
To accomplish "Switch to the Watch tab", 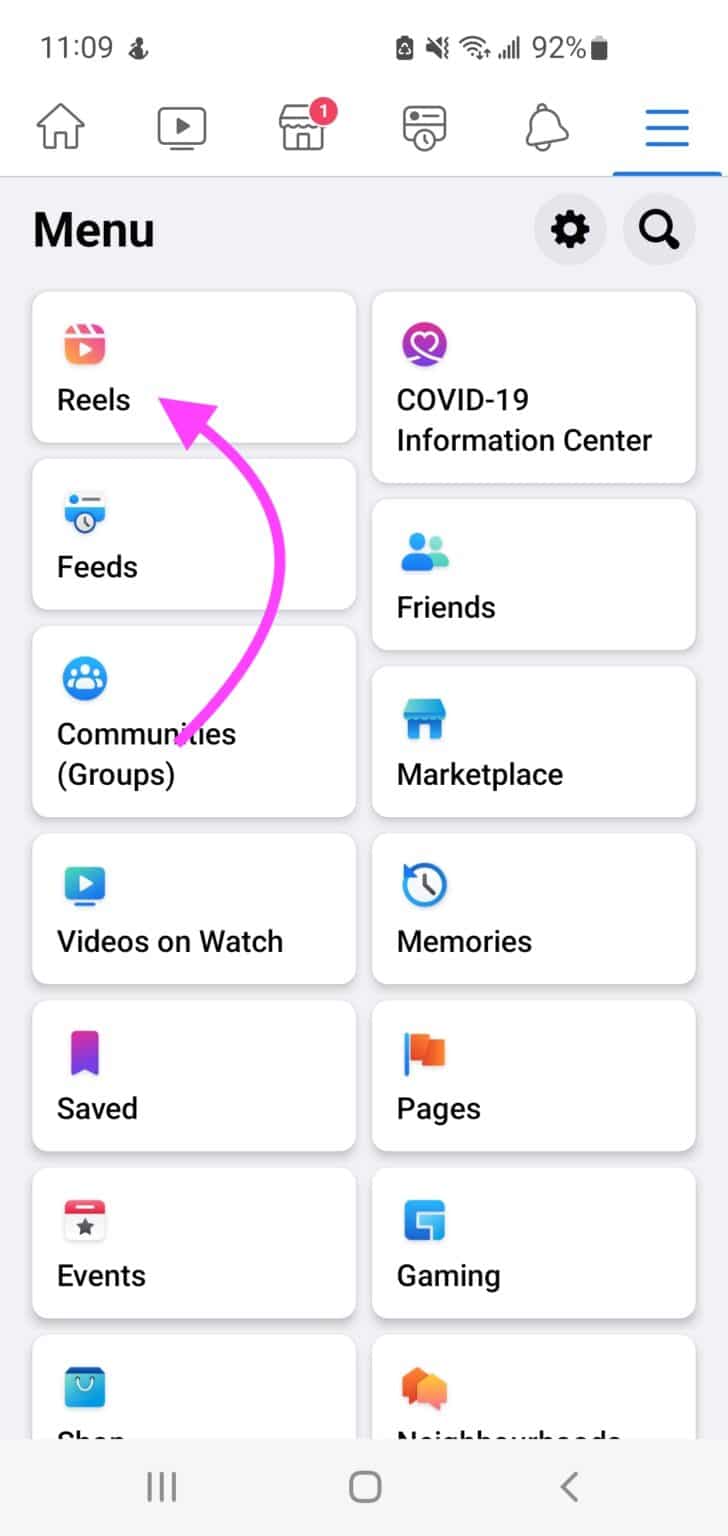I will tap(182, 127).
